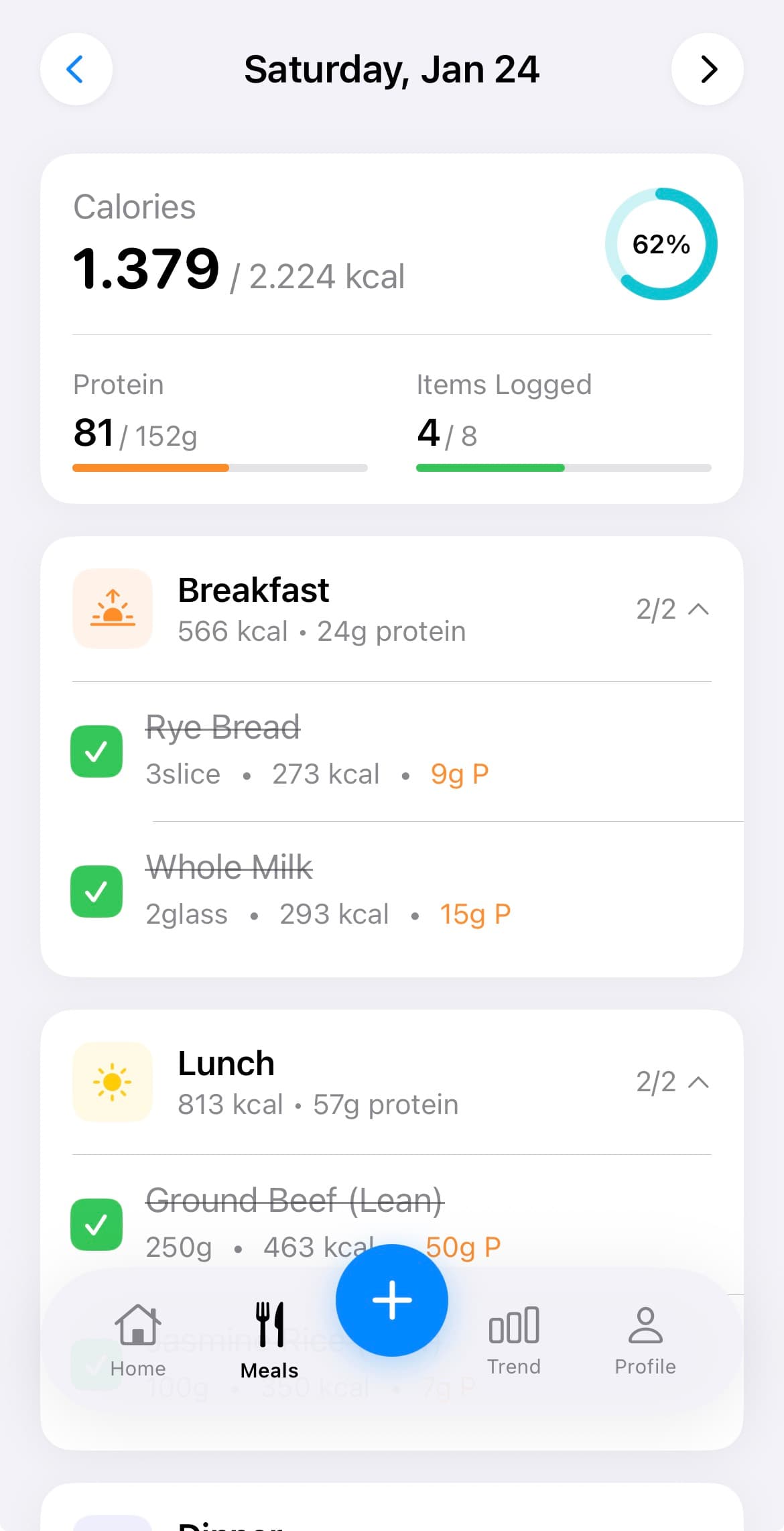Select the Home icon in bottom navigation

pos(137,1324)
